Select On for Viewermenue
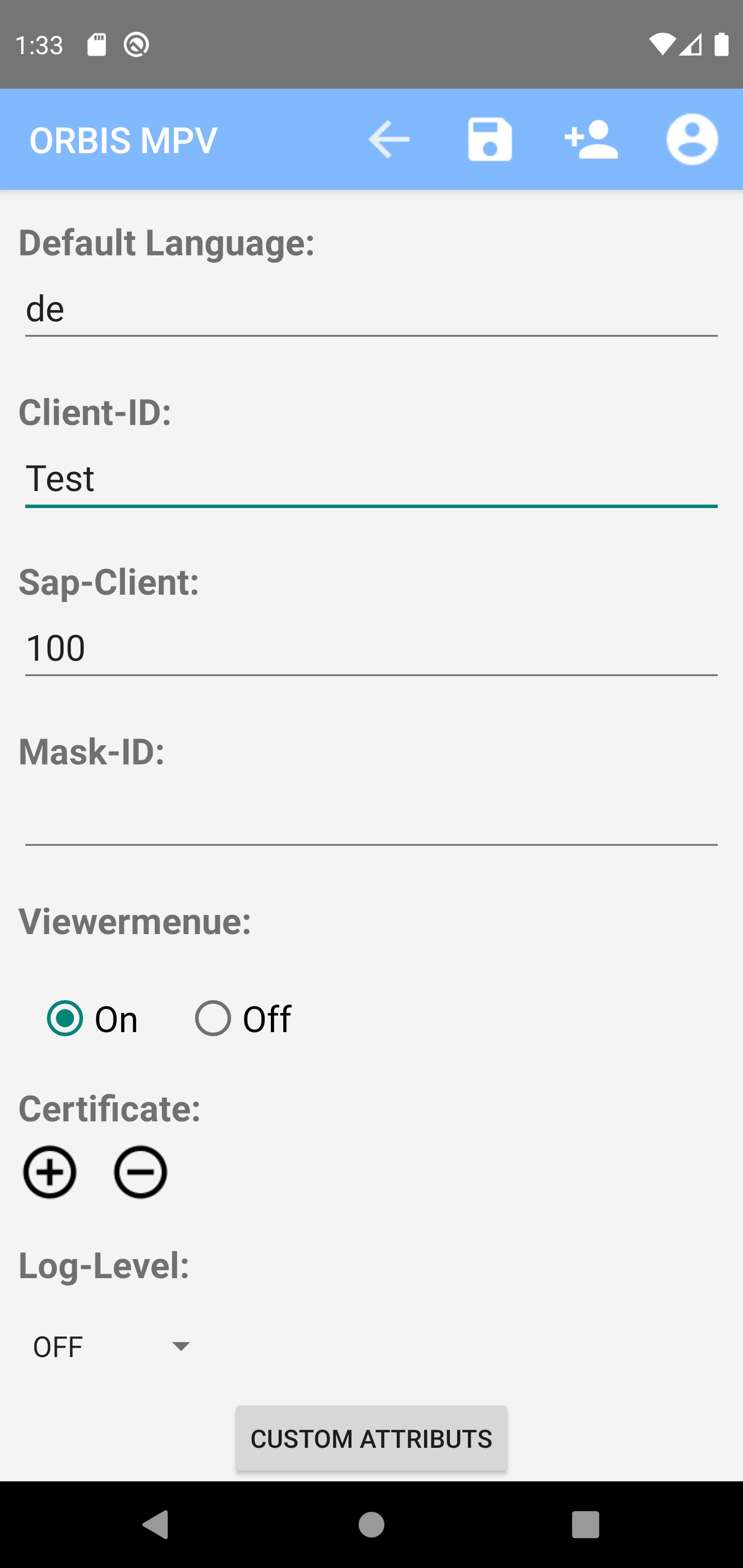743x1568 pixels. pos(92,1018)
